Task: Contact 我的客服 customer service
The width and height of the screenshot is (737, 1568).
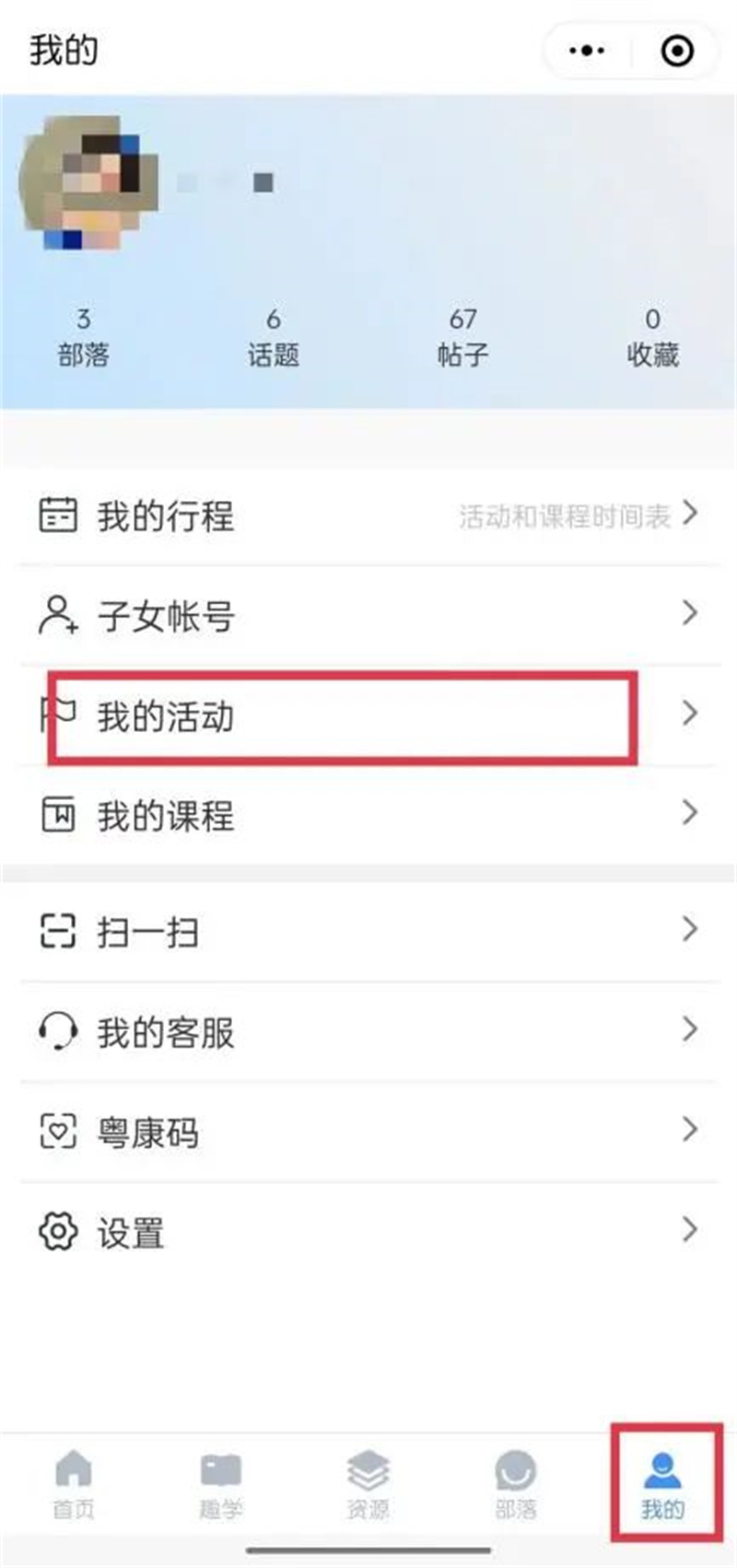Action: tap(368, 1032)
